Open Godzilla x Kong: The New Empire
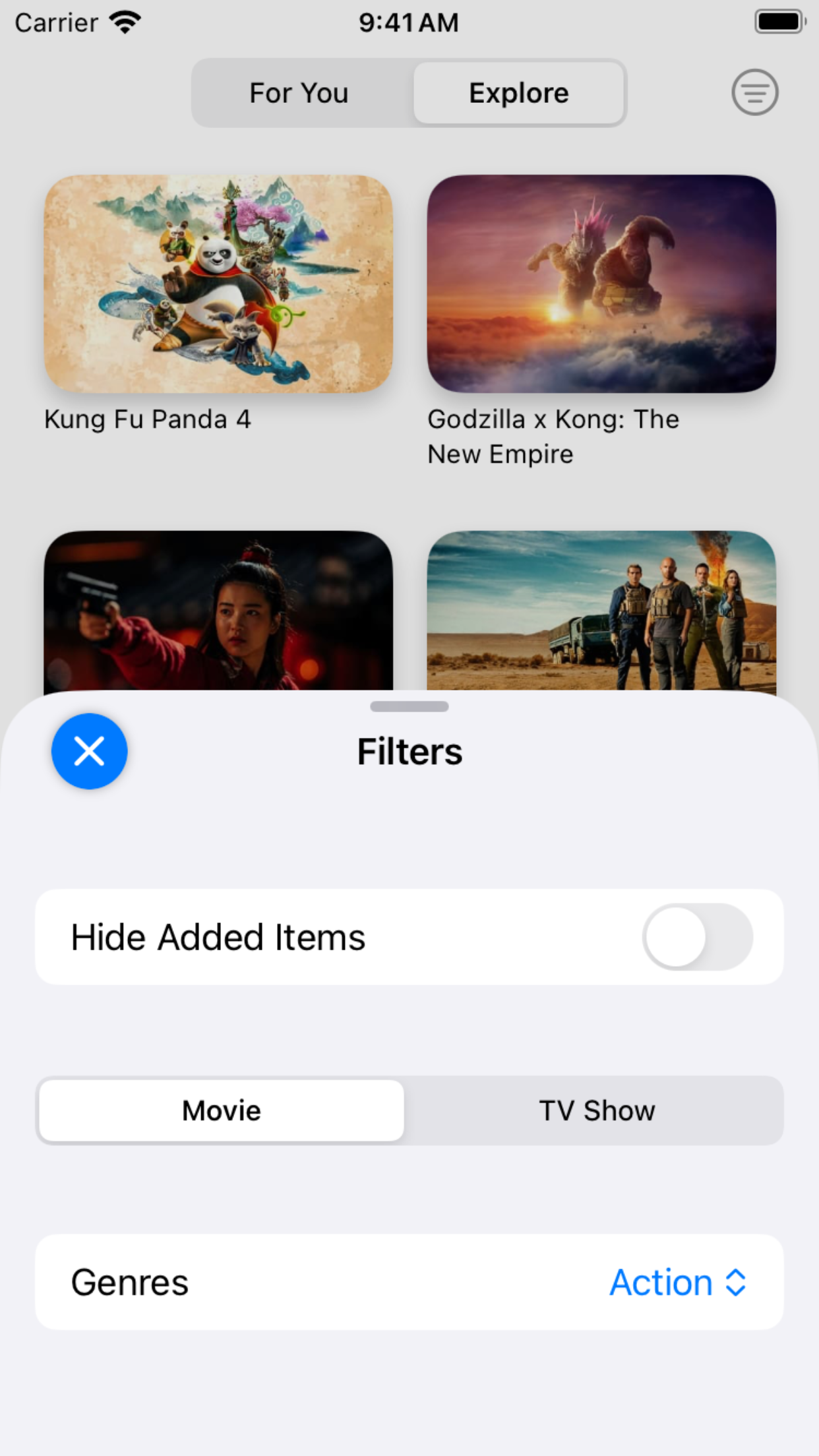The width and height of the screenshot is (819, 1456). (x=601, y=284)
